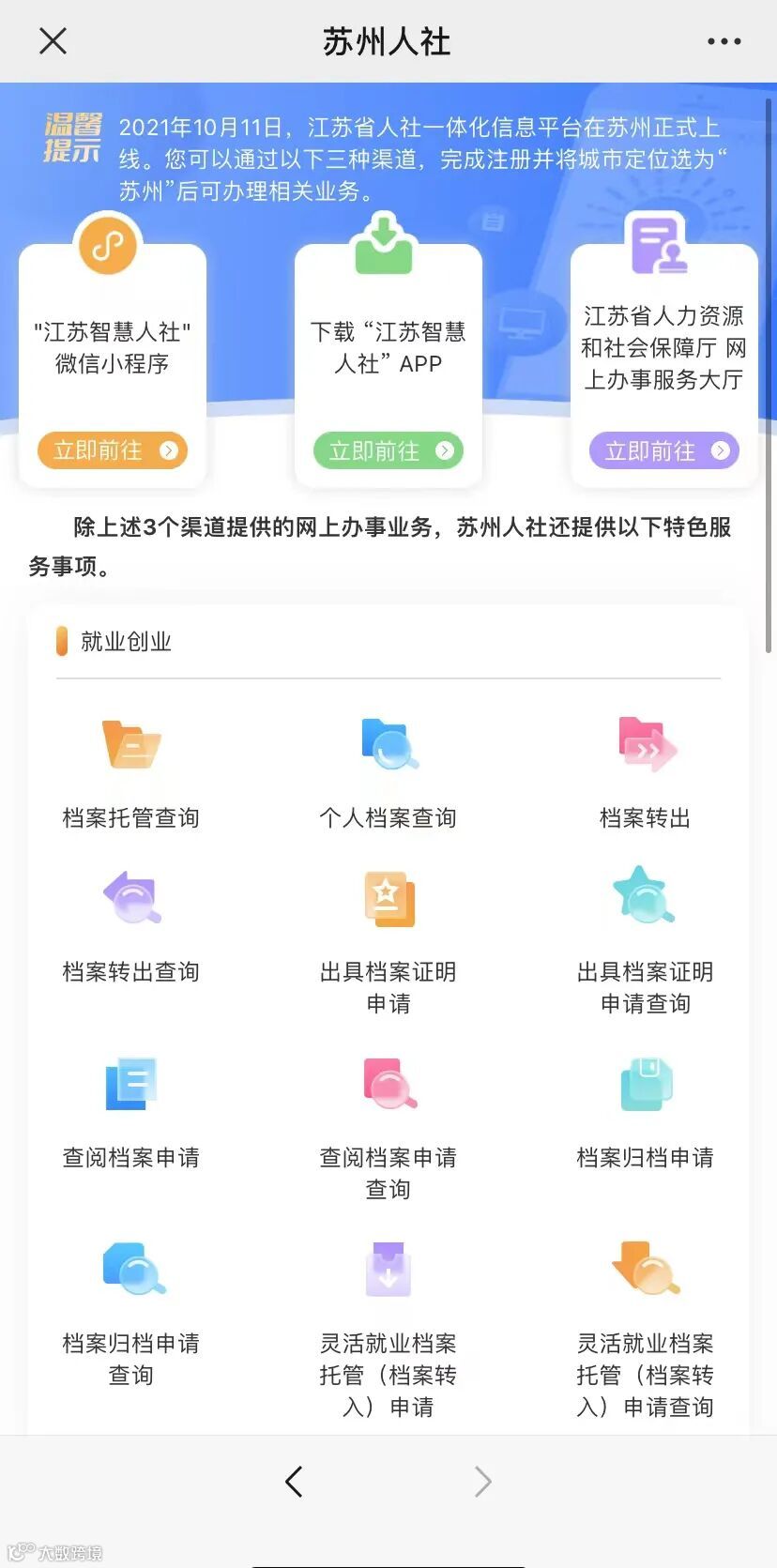This screenshot has width=777, height=1568.
Task: Open 档案归档申请查询
Action: [131, 1310]
